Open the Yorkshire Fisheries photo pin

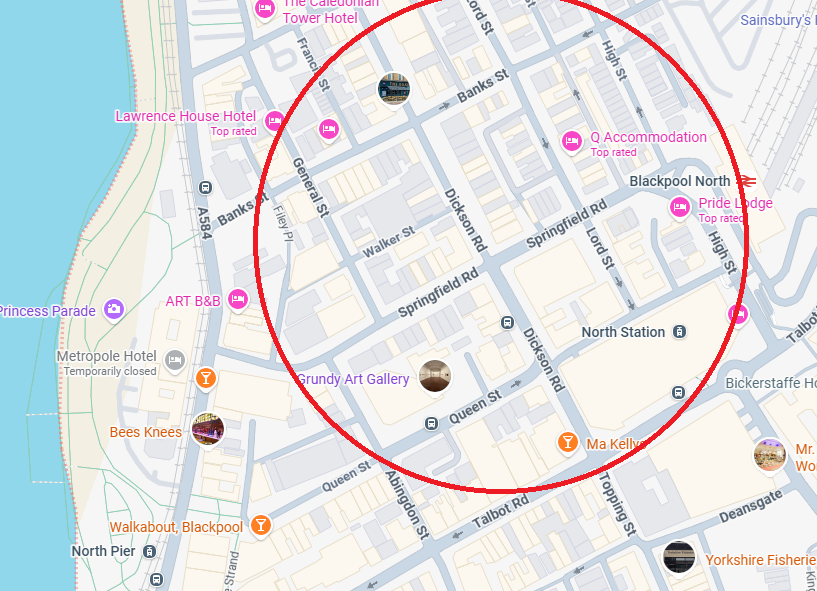click(x=679, y=558)
